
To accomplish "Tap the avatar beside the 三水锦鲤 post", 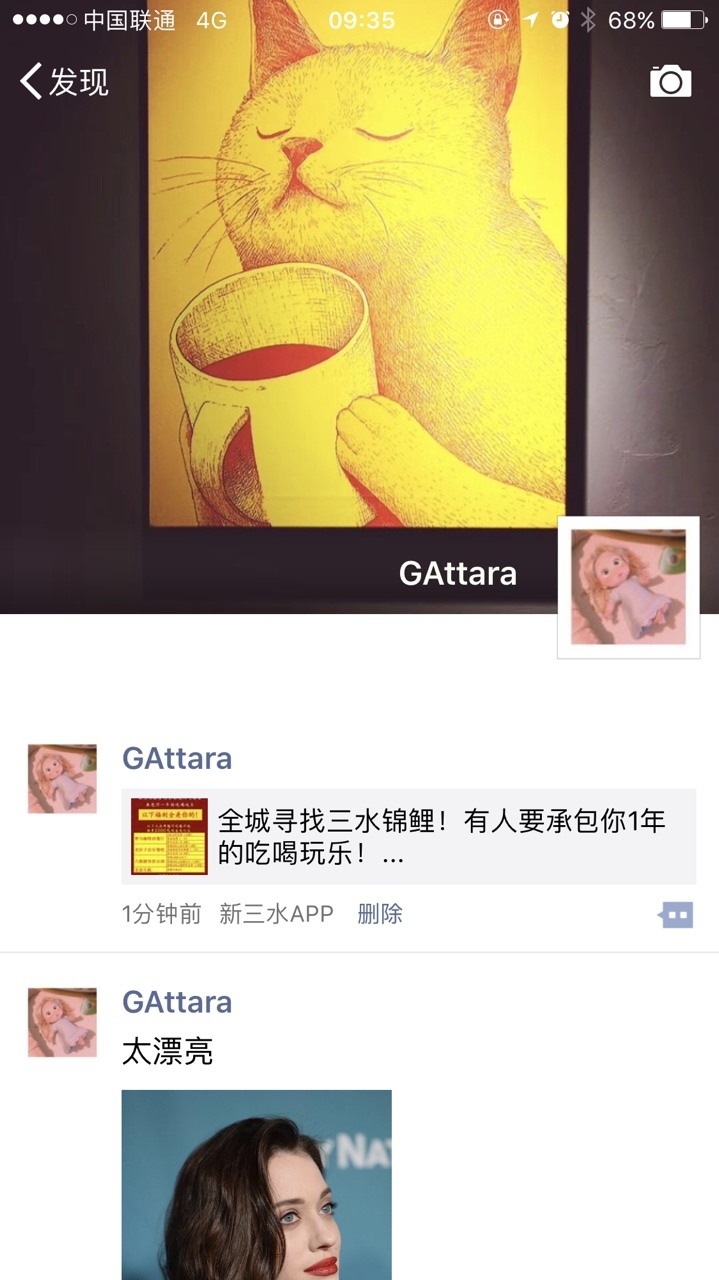I will tap(62, 778).
